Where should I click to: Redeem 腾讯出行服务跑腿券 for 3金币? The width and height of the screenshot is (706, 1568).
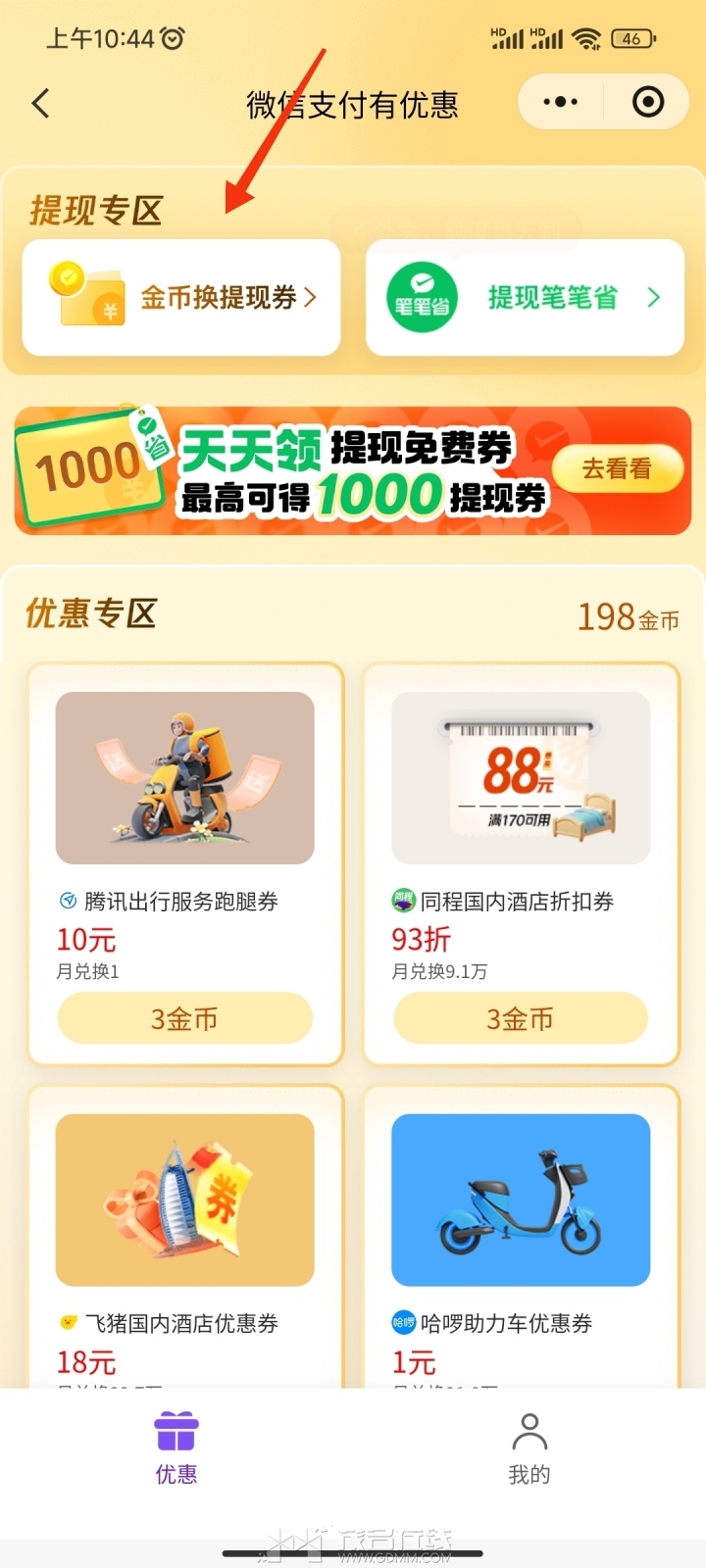pos(185,1019)
